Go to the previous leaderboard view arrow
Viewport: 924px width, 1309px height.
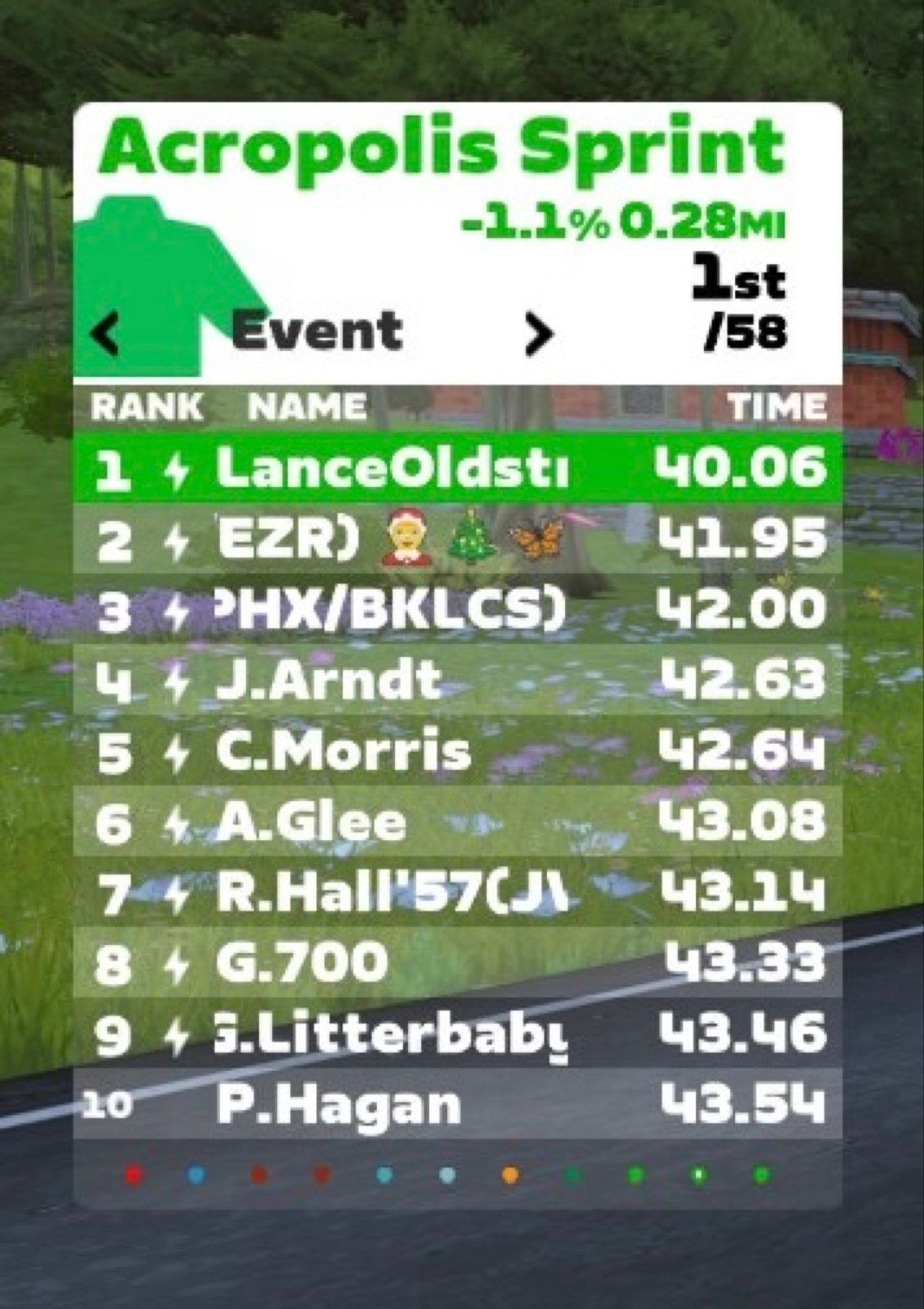click(106, 333)
